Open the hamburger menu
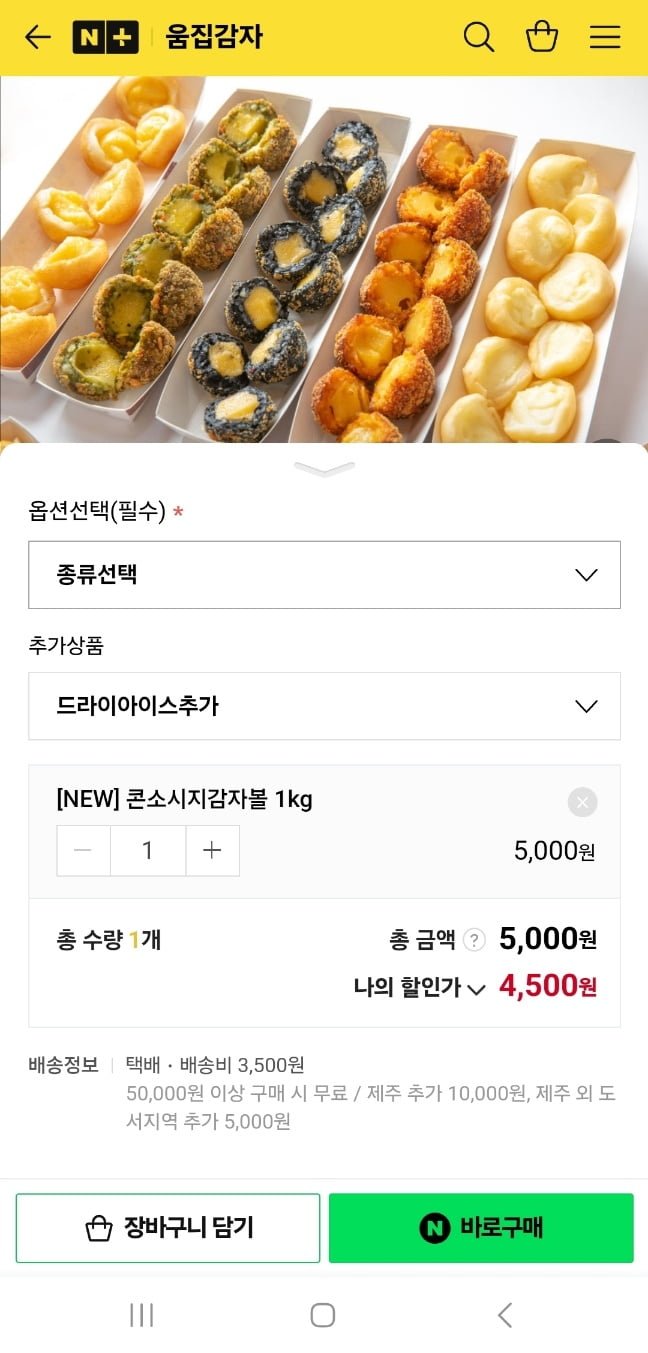Image resolution: width=648 pixels, height=1353 pixels. 605,38
